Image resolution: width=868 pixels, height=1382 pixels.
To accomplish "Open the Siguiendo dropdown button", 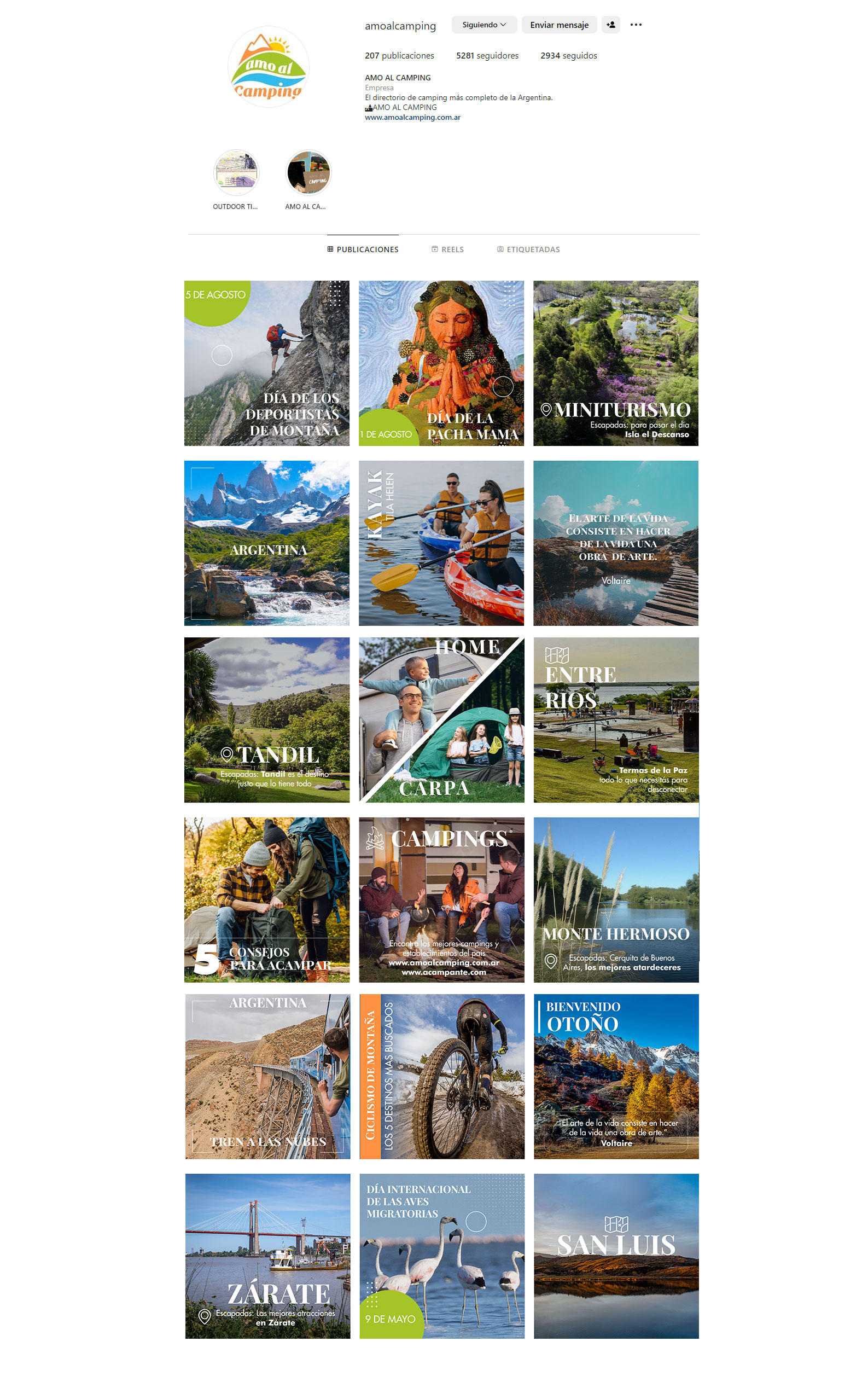I will click(483, 25).
